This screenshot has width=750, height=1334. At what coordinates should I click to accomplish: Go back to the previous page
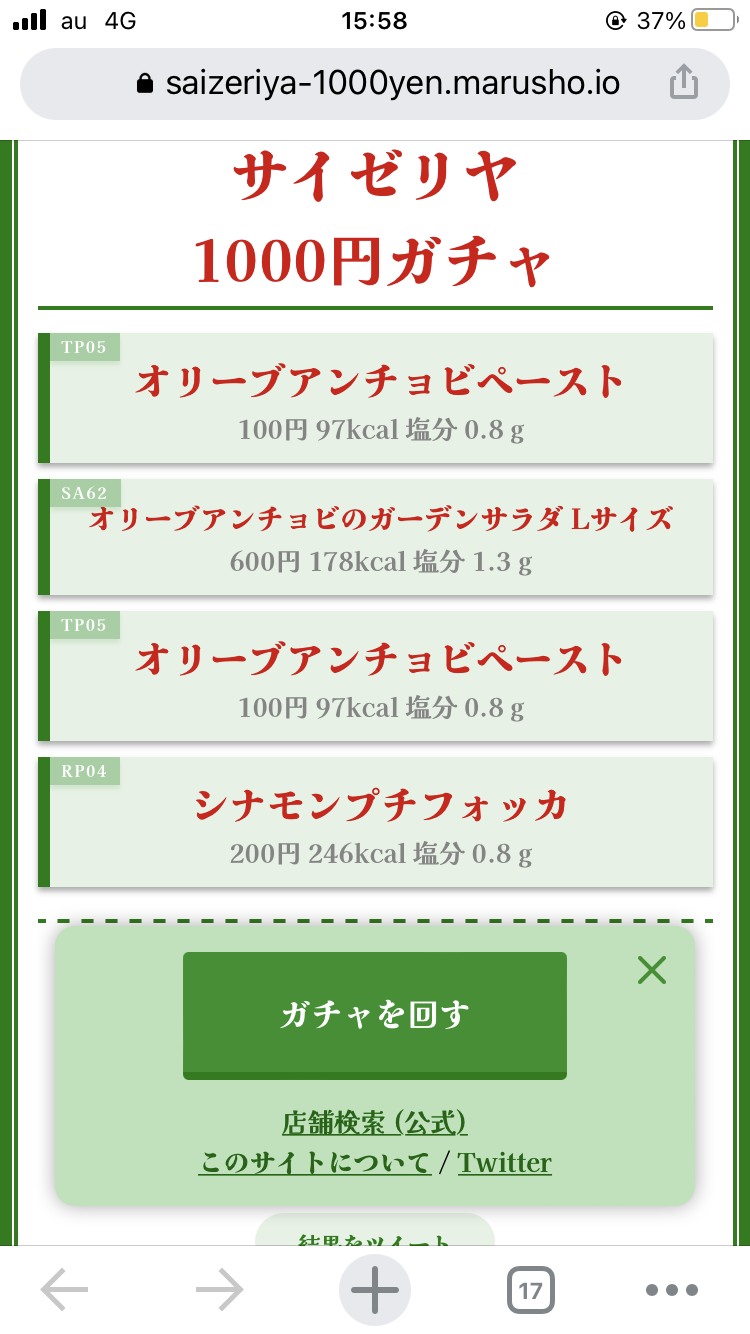pyautogui.click(x=65, y=1290)
